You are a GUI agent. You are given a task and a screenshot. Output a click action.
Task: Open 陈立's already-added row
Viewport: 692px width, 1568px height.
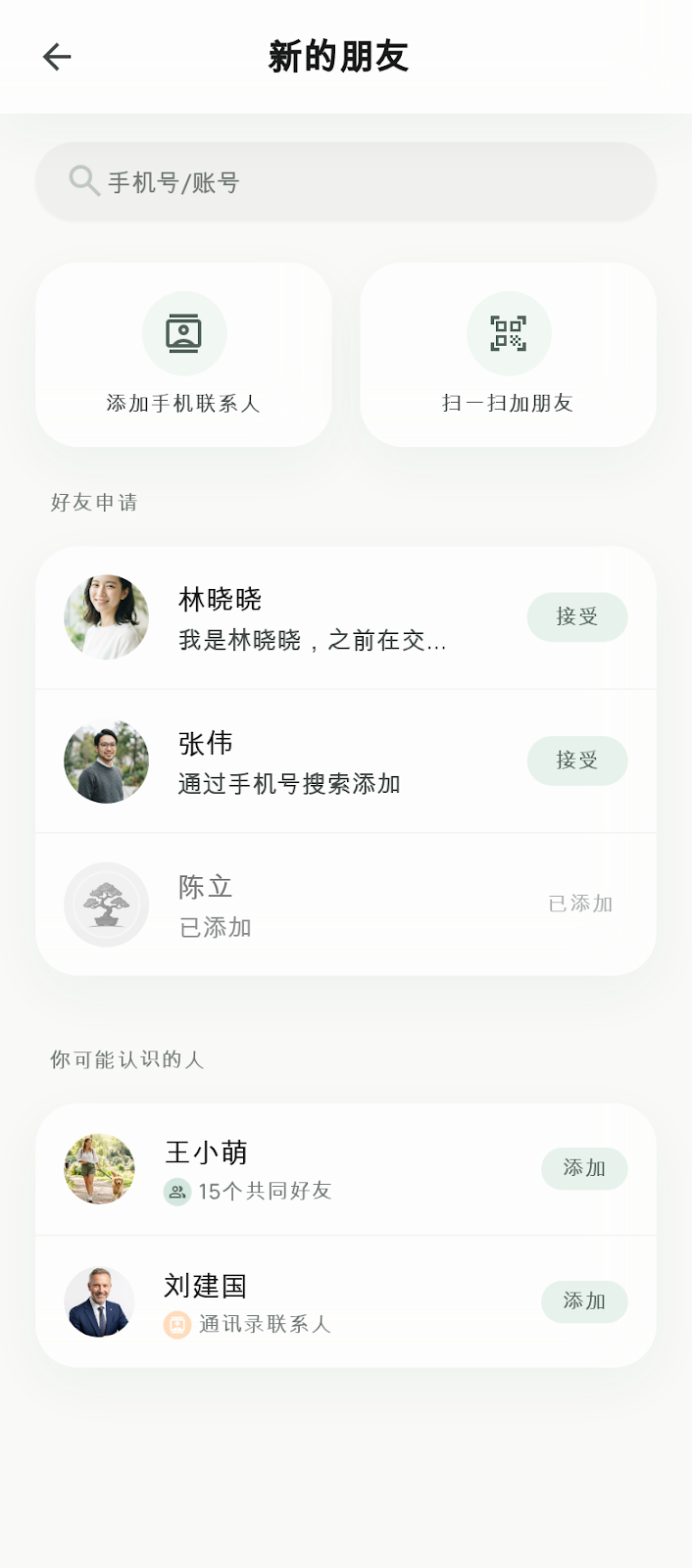pyautogui.click(x=346, y=905)
